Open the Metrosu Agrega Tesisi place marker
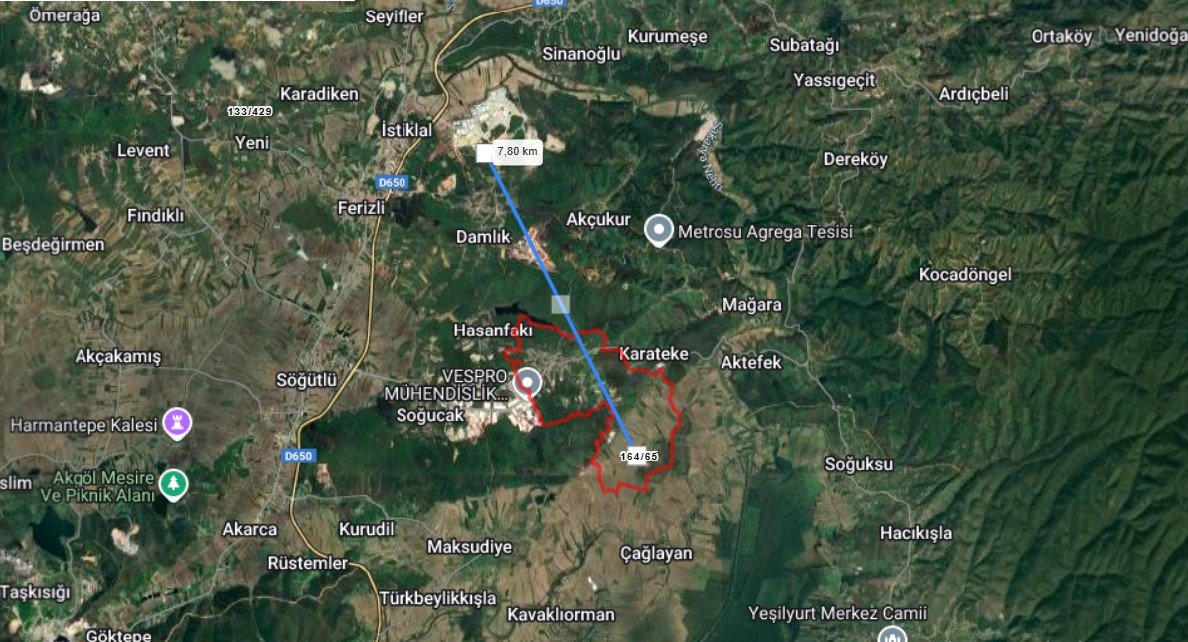The image size is (1188, 642). [x=658, y=230]
